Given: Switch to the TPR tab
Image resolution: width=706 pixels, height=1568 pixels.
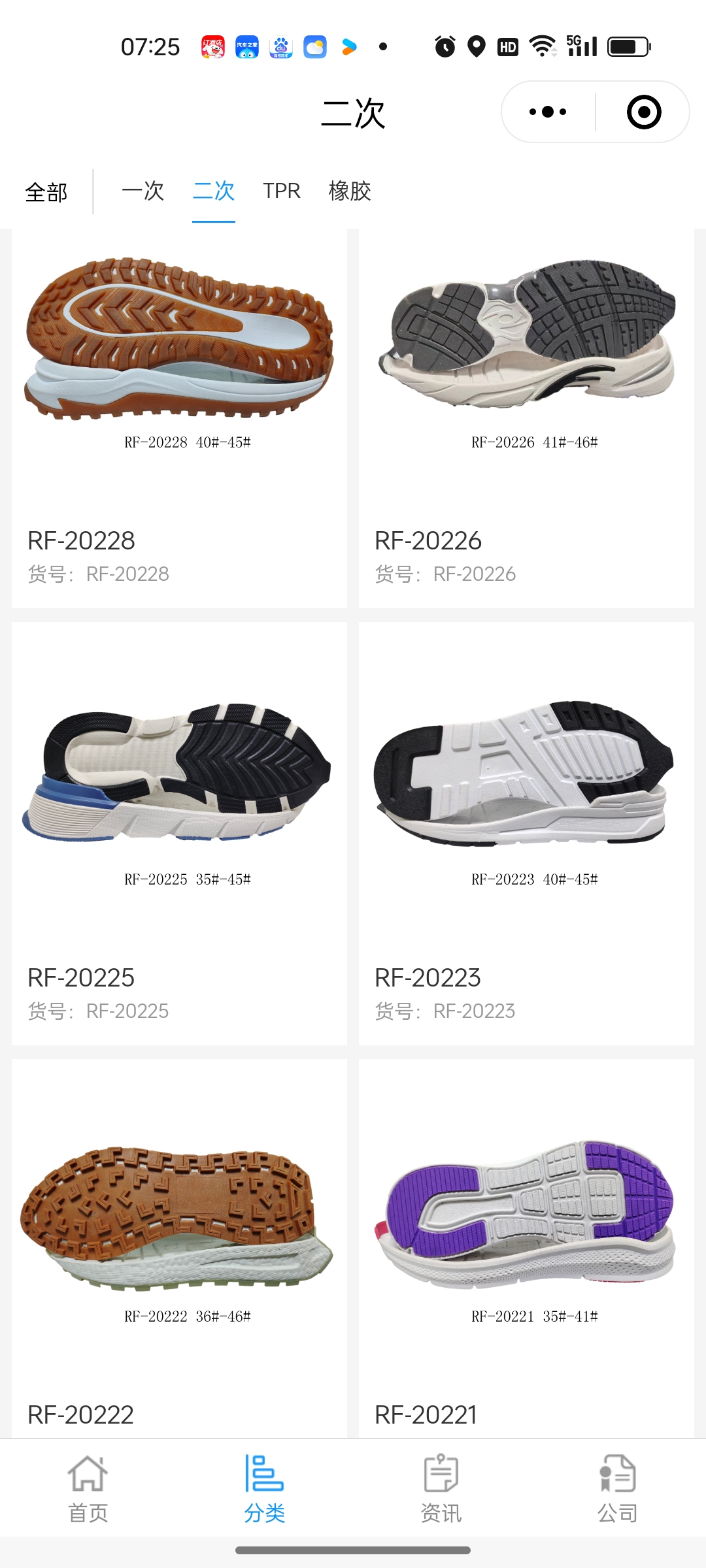Looking at the screenshot, I should click(281, 191).
